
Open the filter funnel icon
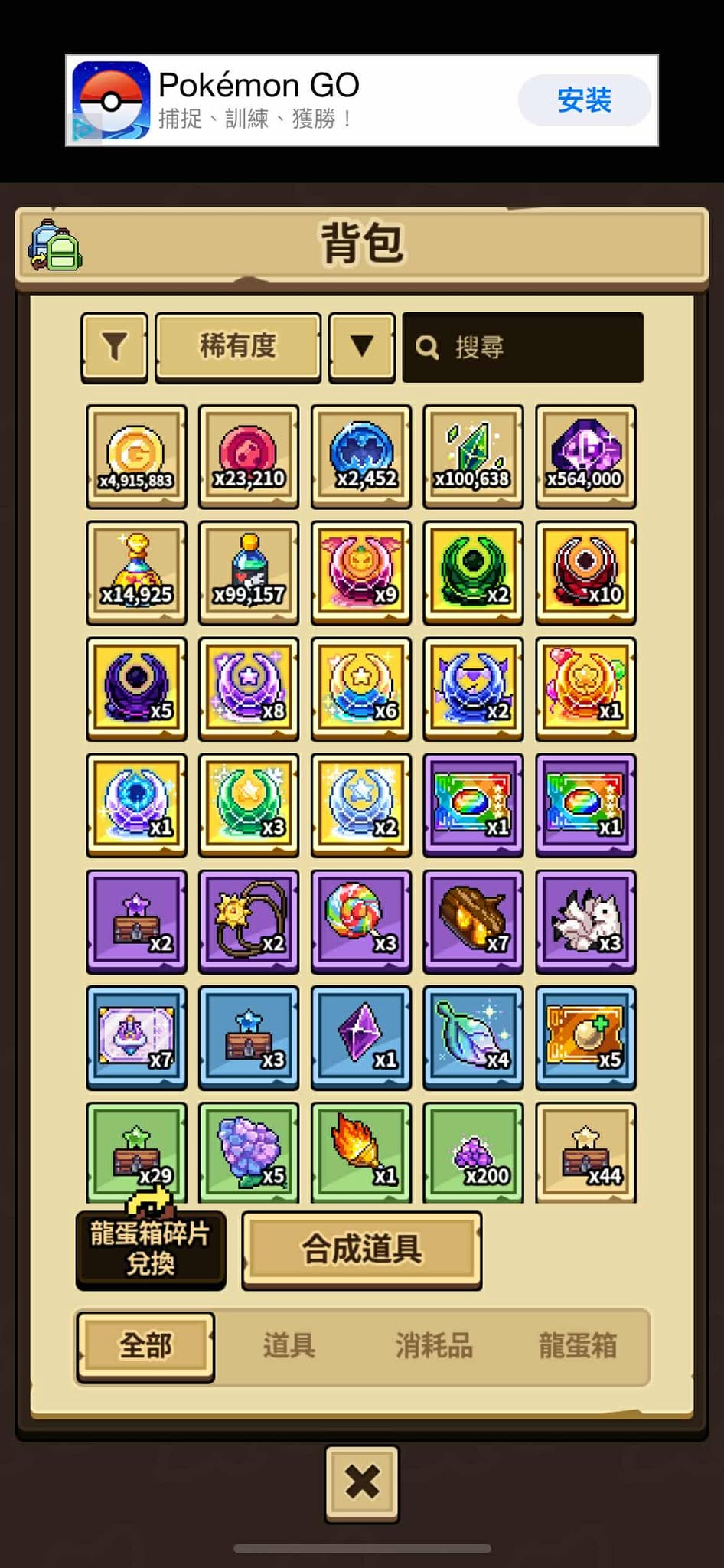pos(114,347)
